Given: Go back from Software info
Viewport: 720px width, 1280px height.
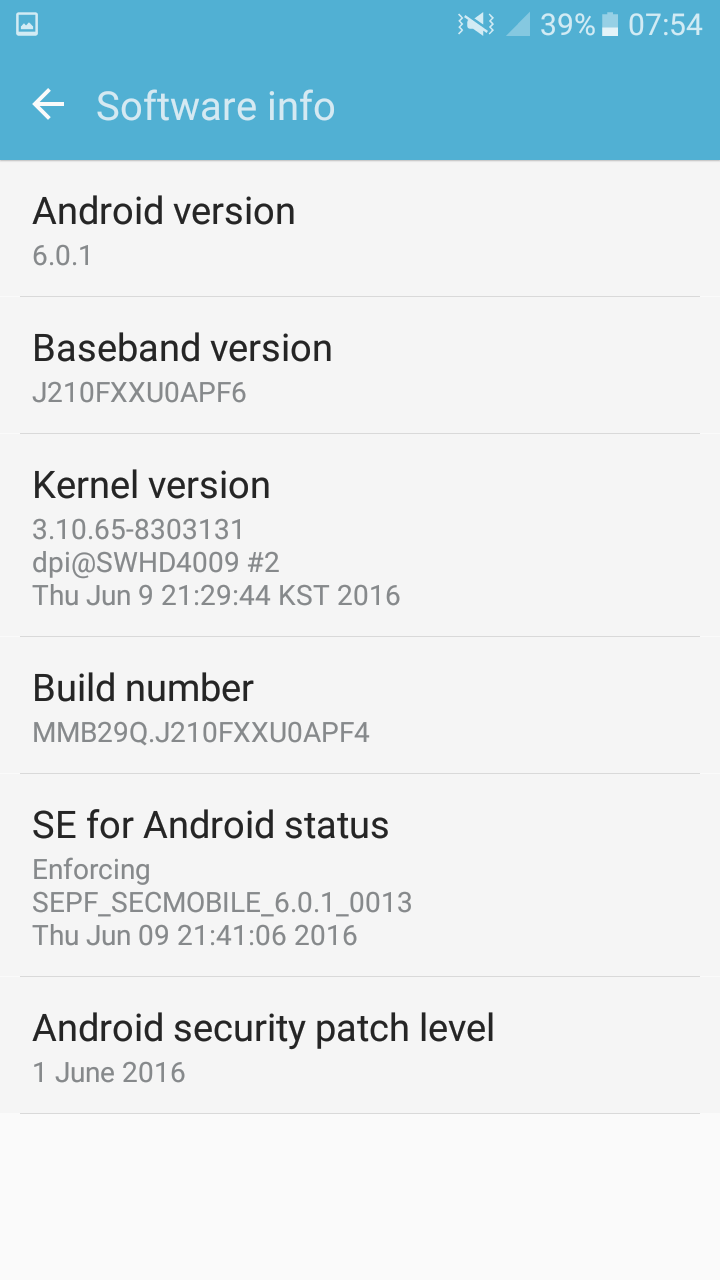Looking at the screenshot, I should coord(48,105).
